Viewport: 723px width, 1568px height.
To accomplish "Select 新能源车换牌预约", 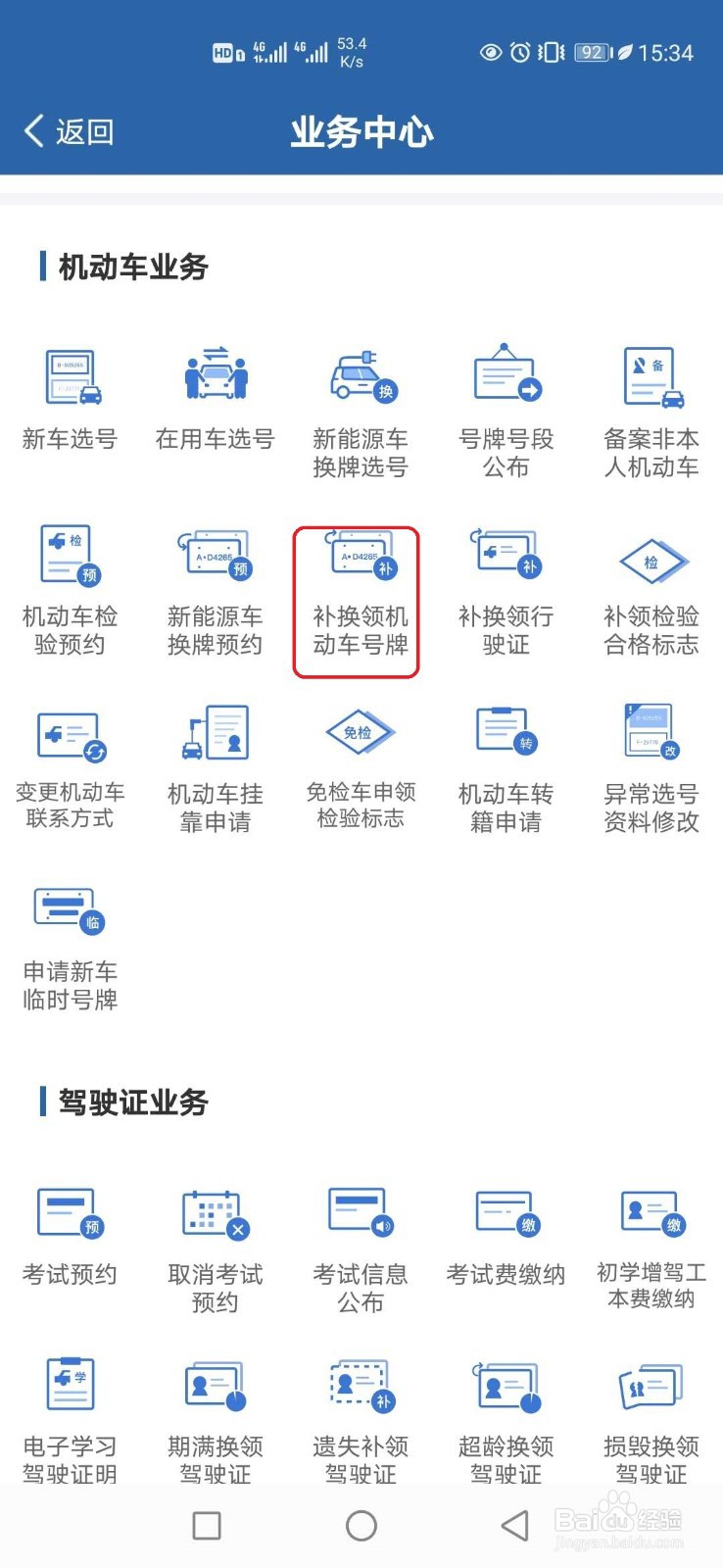I will tap(215, 590).
